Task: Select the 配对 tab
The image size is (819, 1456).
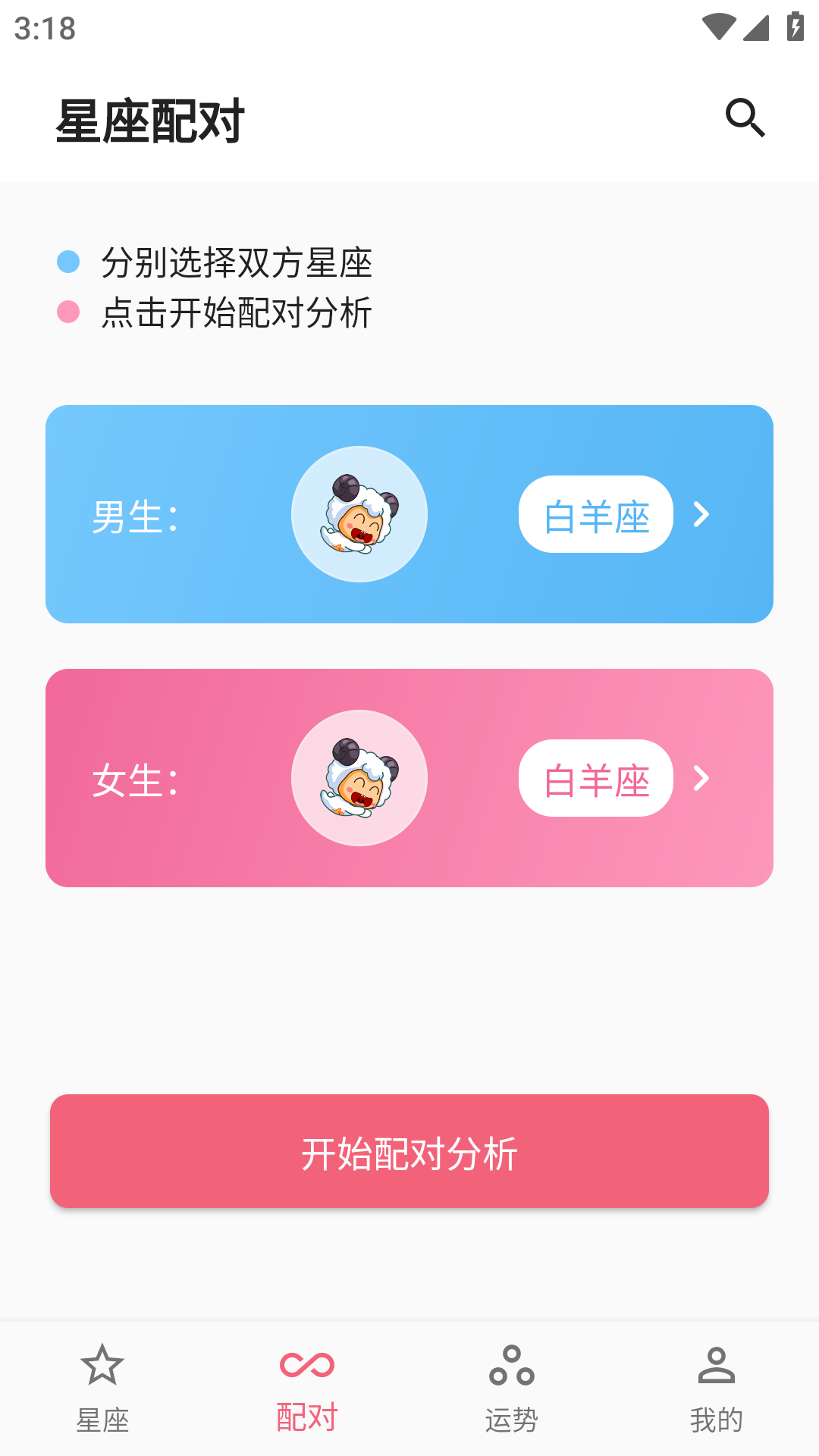Action: coord(307,1389)
